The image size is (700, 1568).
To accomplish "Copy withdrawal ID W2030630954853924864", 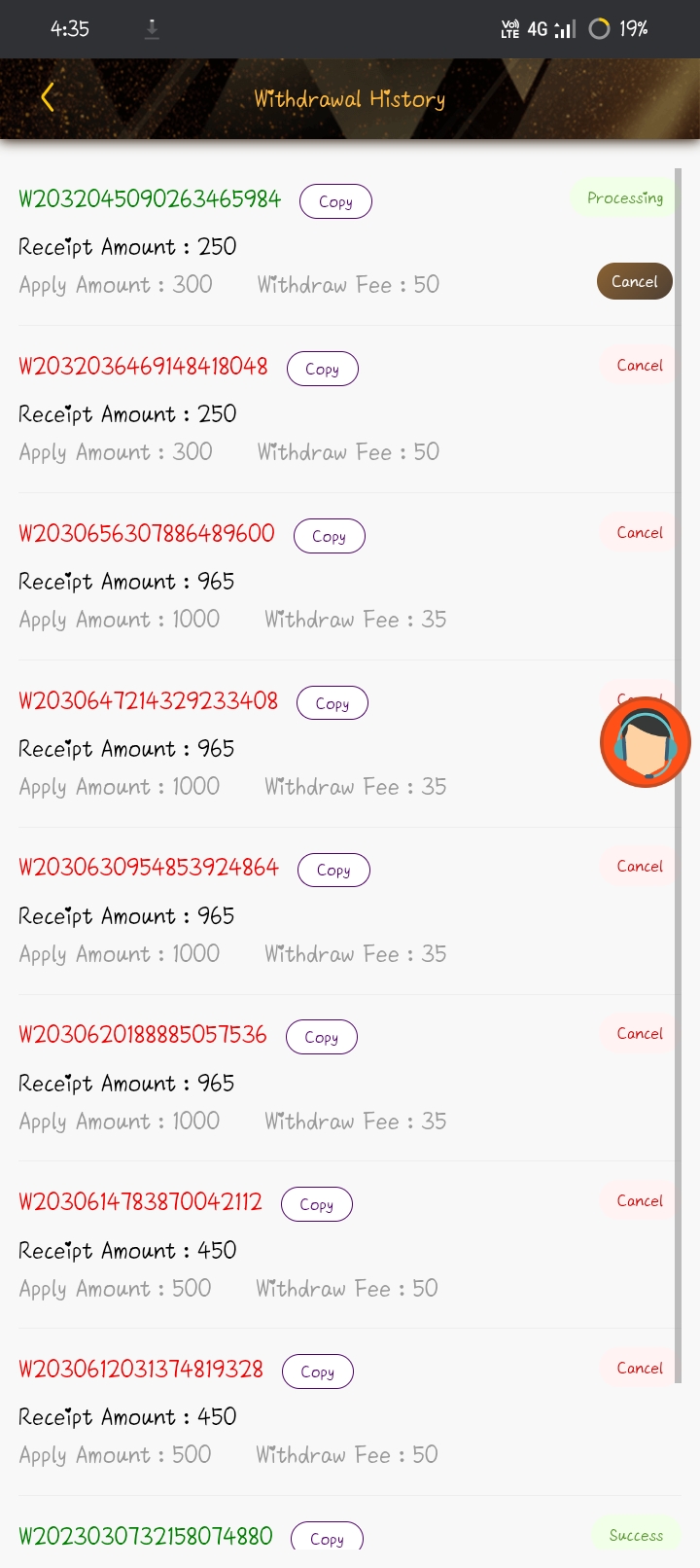I will click(x=333, y=870).
